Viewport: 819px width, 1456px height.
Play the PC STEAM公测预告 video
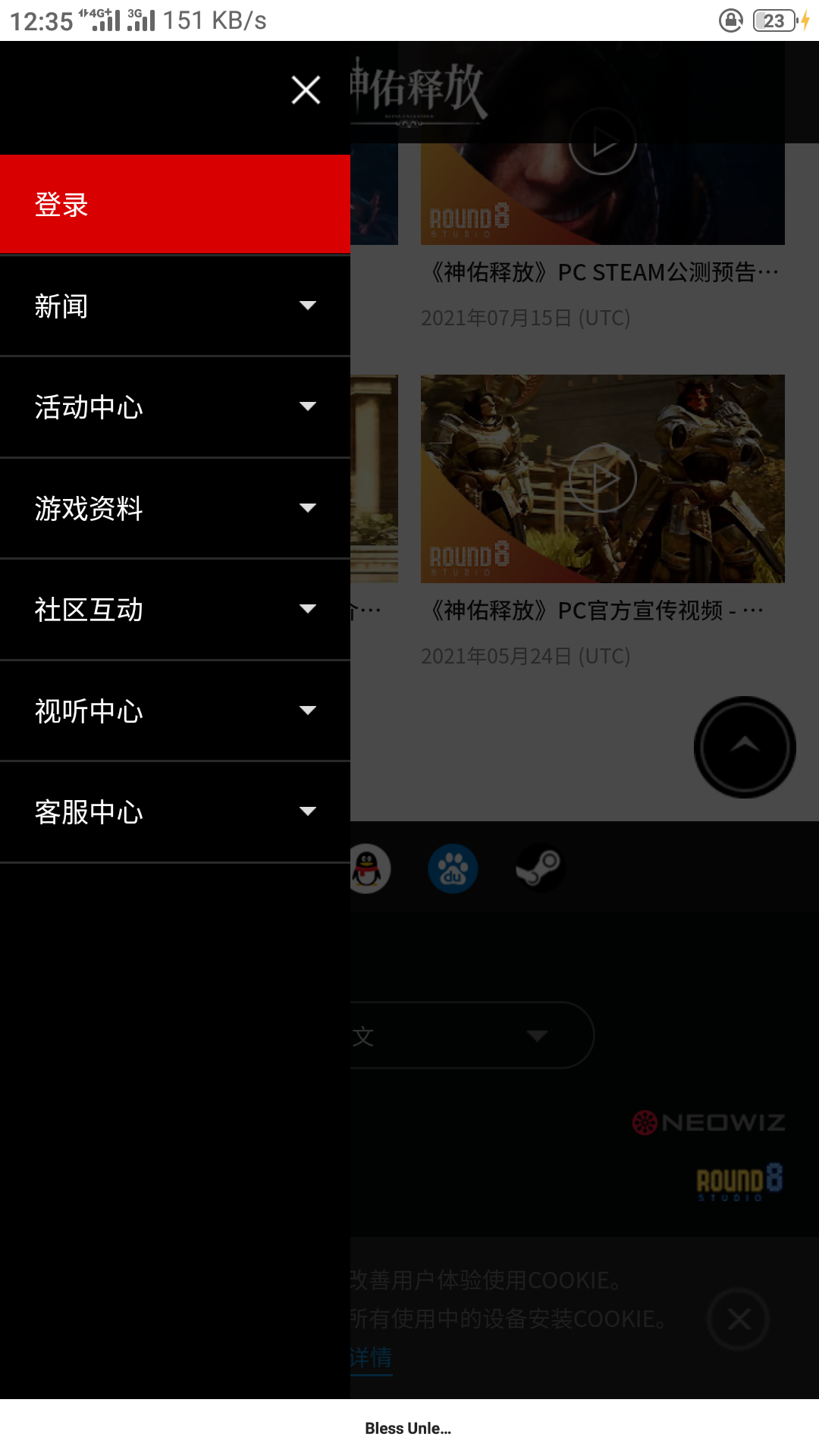coord(603,142)
